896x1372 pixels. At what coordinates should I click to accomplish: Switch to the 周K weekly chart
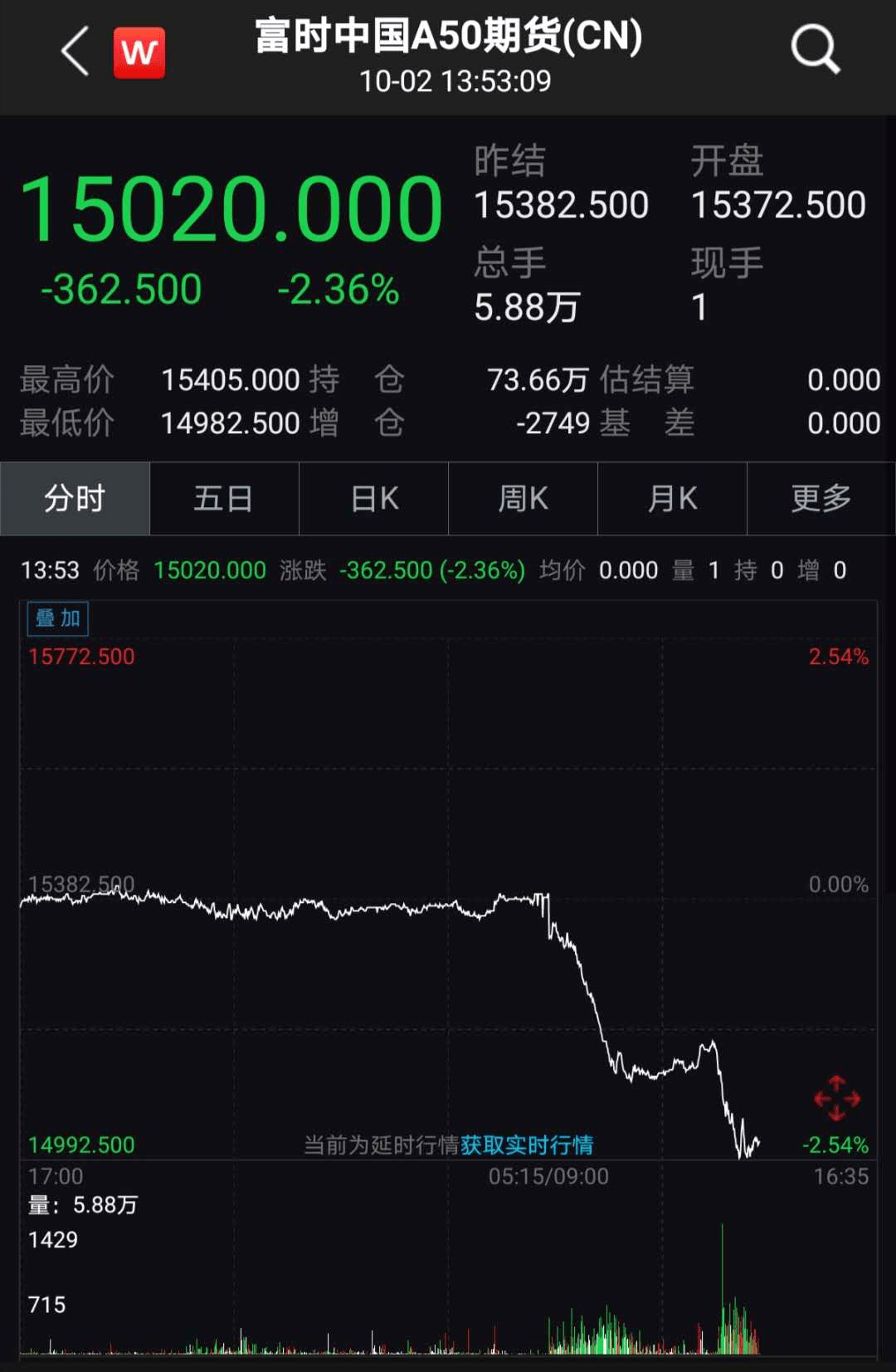pos(523,498)
